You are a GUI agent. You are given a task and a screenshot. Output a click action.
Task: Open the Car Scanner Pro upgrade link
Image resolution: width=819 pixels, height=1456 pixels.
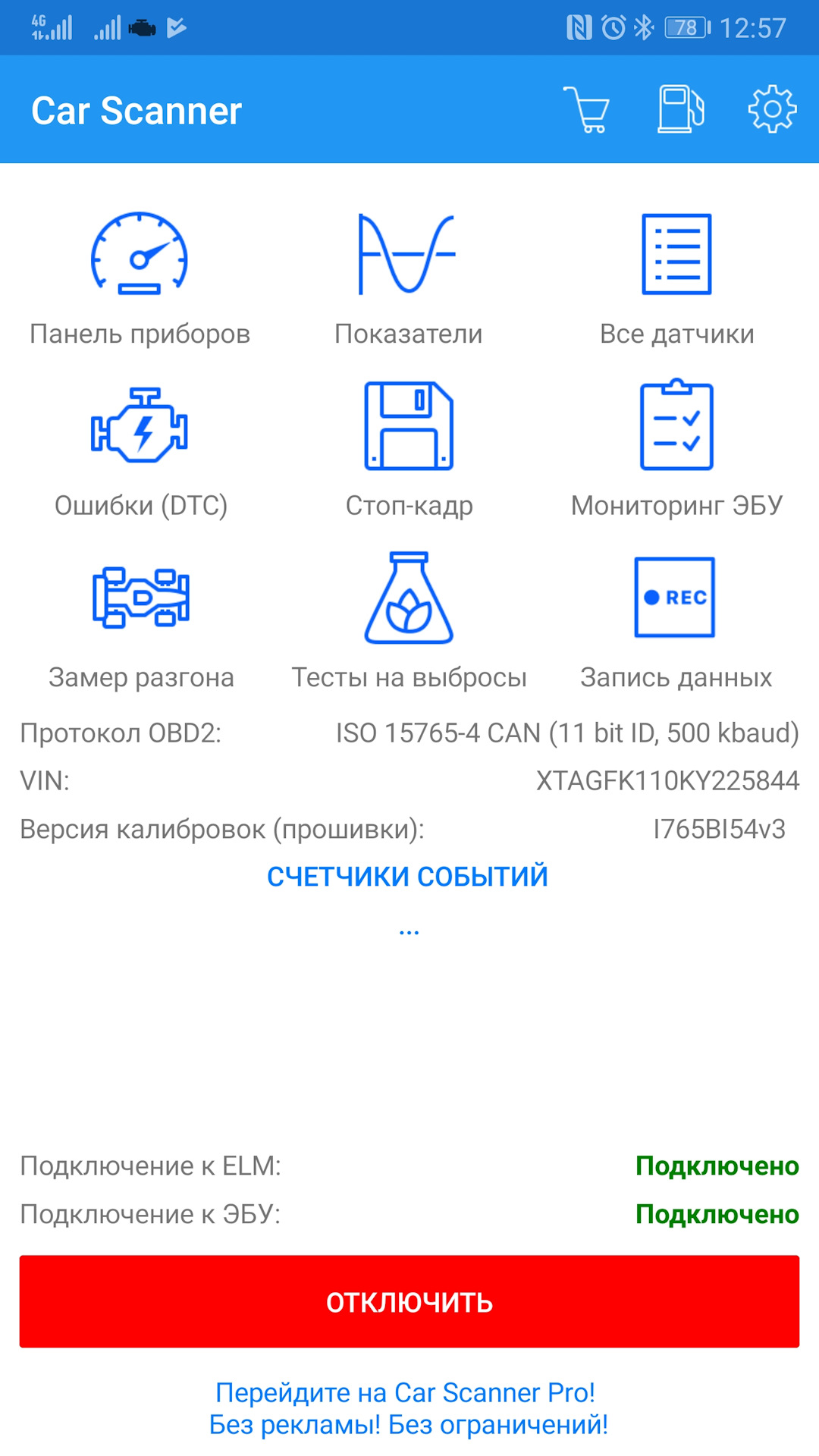(408, 1408)
